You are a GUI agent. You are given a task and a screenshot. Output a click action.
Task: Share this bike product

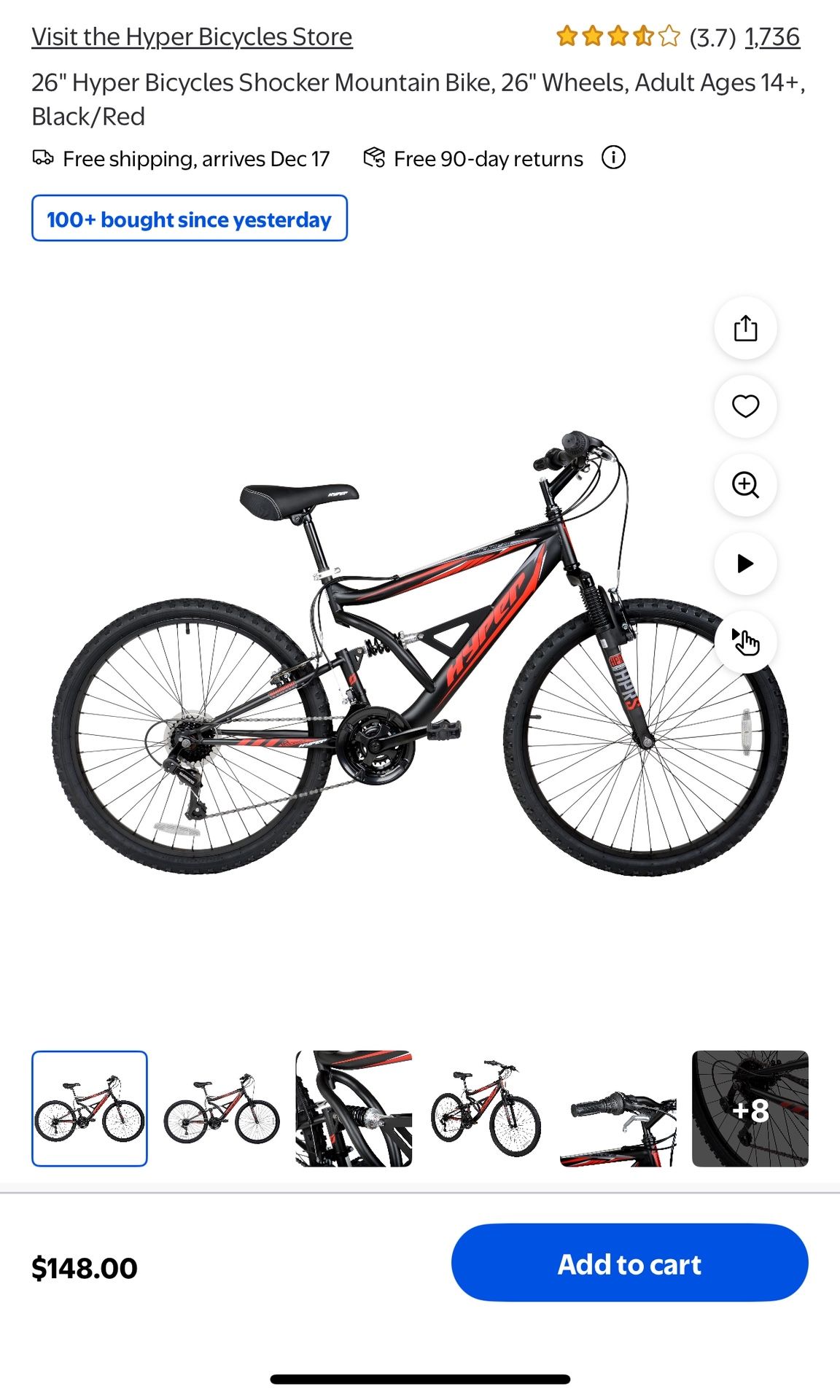[x=745, y=328]
